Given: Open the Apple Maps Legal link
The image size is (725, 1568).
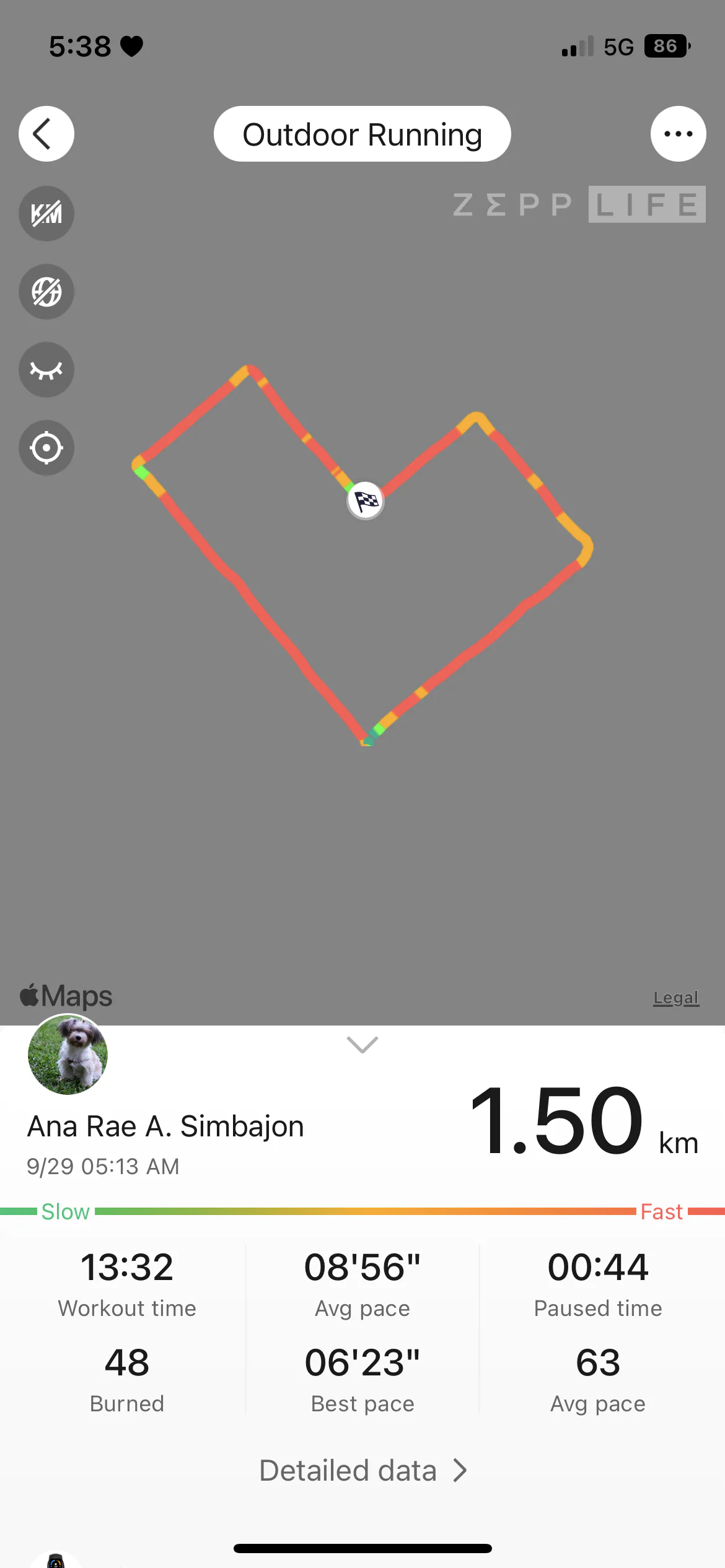Looking at the screenshot, I should click(675, 998).
